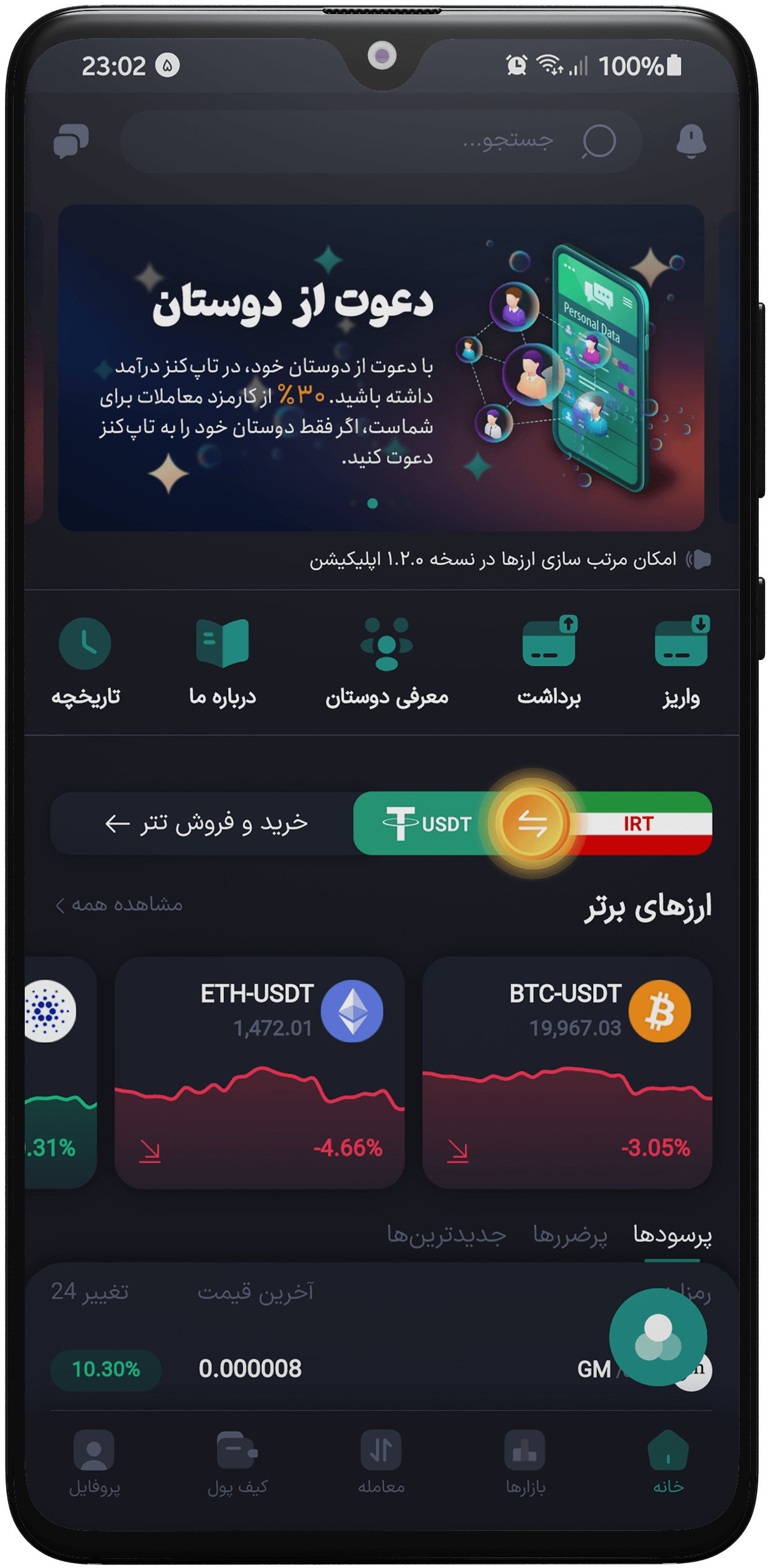Open the BTC-USDT card
This screenshot has height=1568, width=770.
click(567, 1072)
